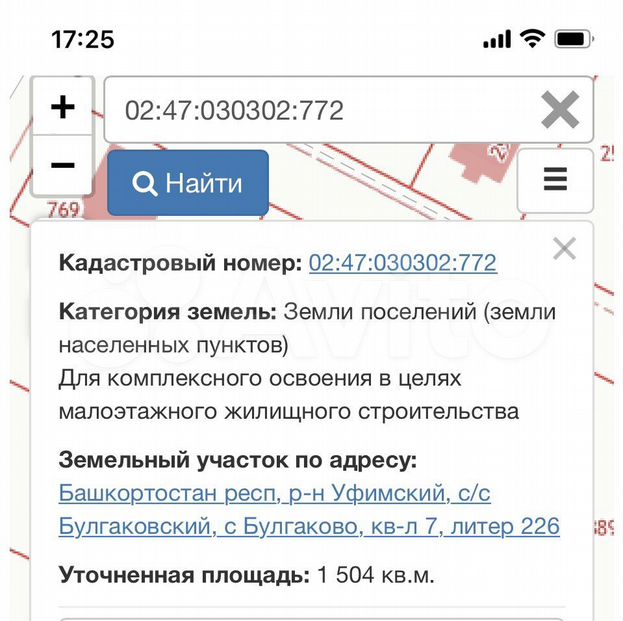623x621 pixels.
Task: Zoom out on the map
Action: [x=62, y=165]
